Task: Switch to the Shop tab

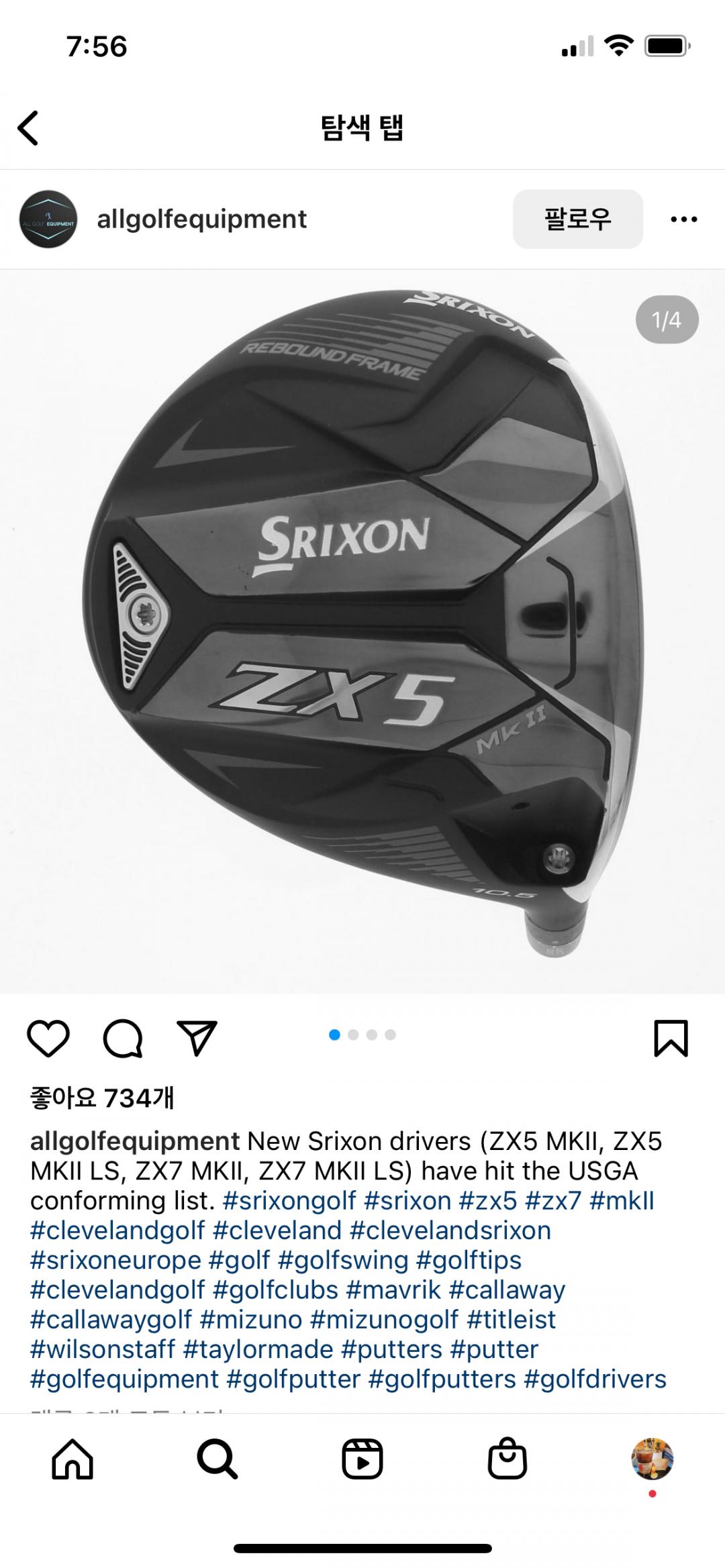Action: 507,1459
